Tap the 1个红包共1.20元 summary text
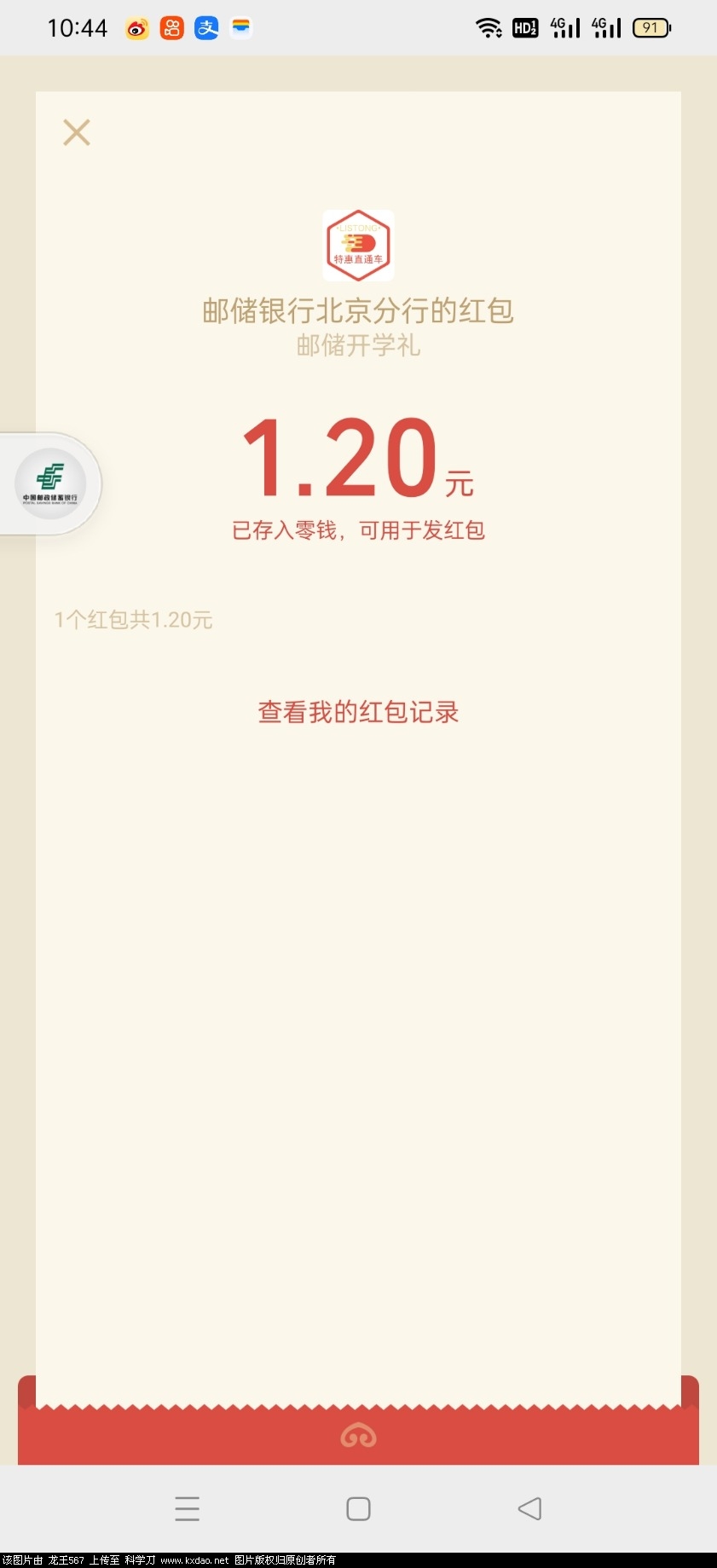This screenshot has width=717, height=1568. pyautogui.click(x=133, y=620)
